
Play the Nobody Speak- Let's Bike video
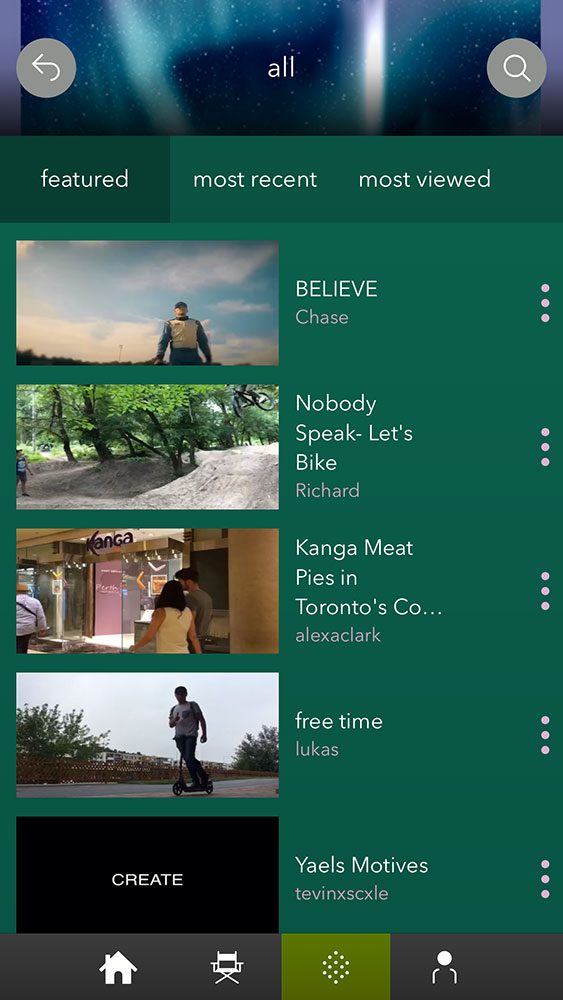tap(147, 446)
